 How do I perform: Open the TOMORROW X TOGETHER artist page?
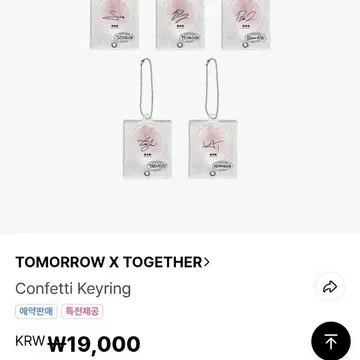click(x=112, y=263)
